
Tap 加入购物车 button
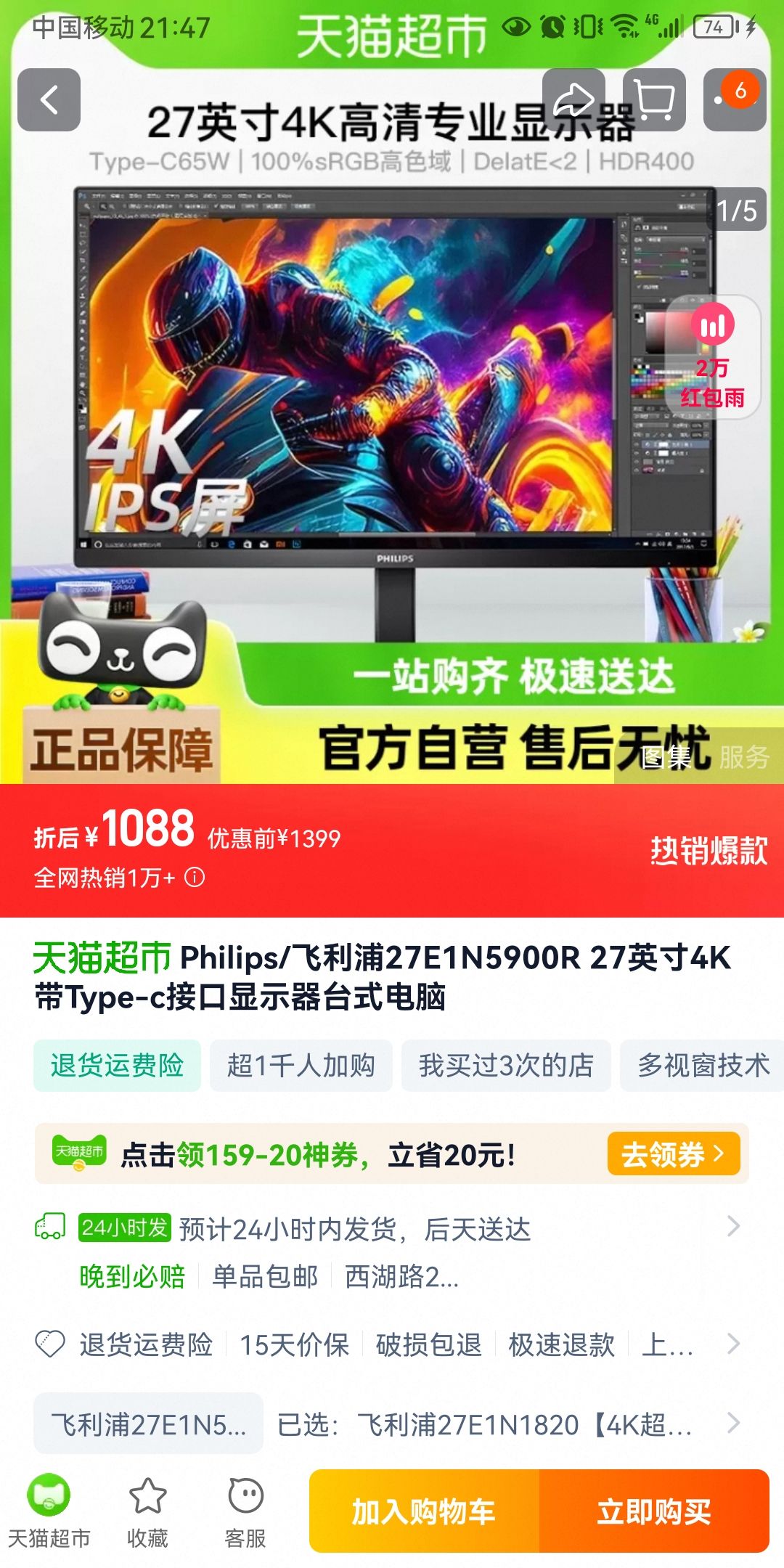[424, 1511]
